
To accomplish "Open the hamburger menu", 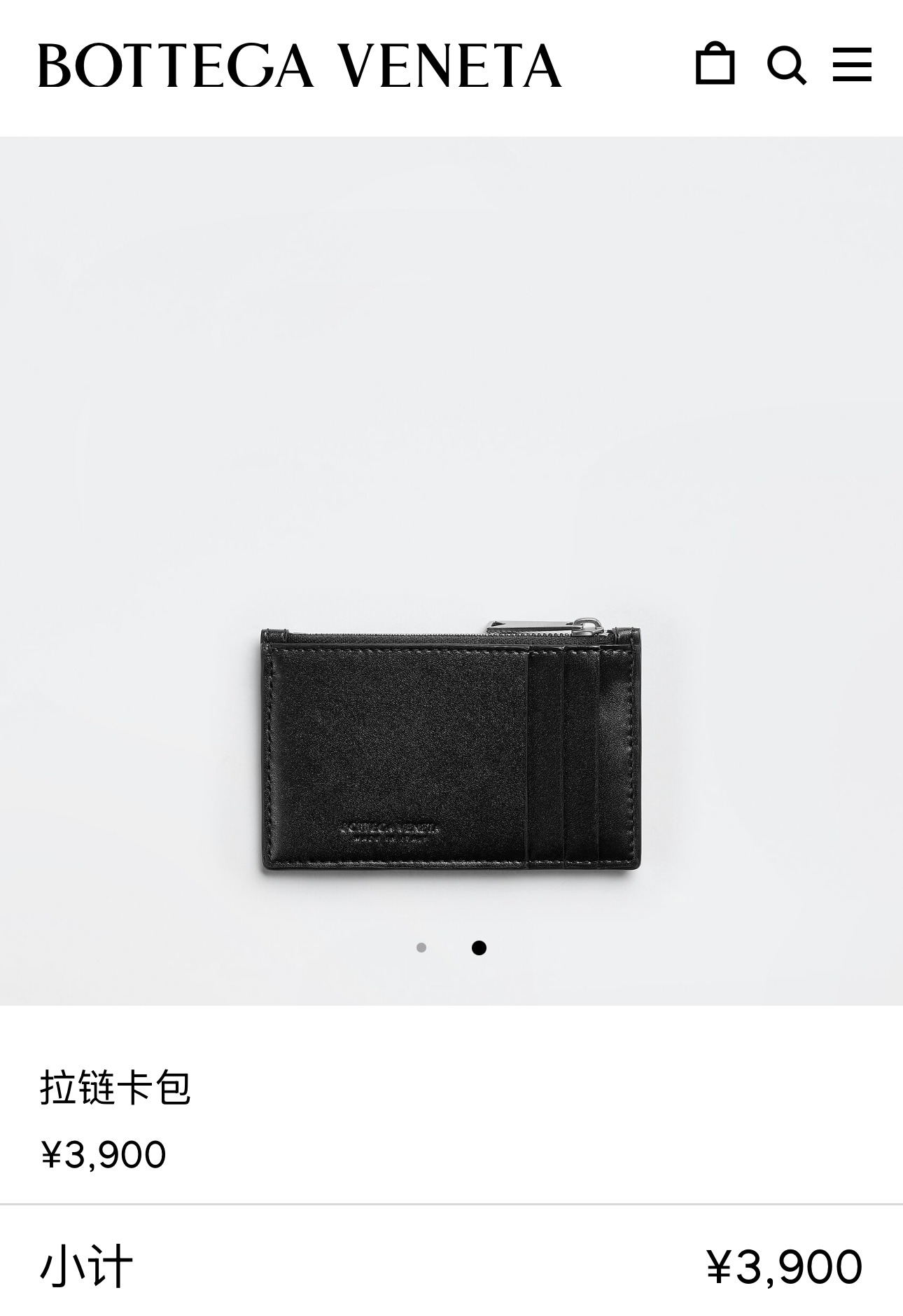I will coord(852,65).
